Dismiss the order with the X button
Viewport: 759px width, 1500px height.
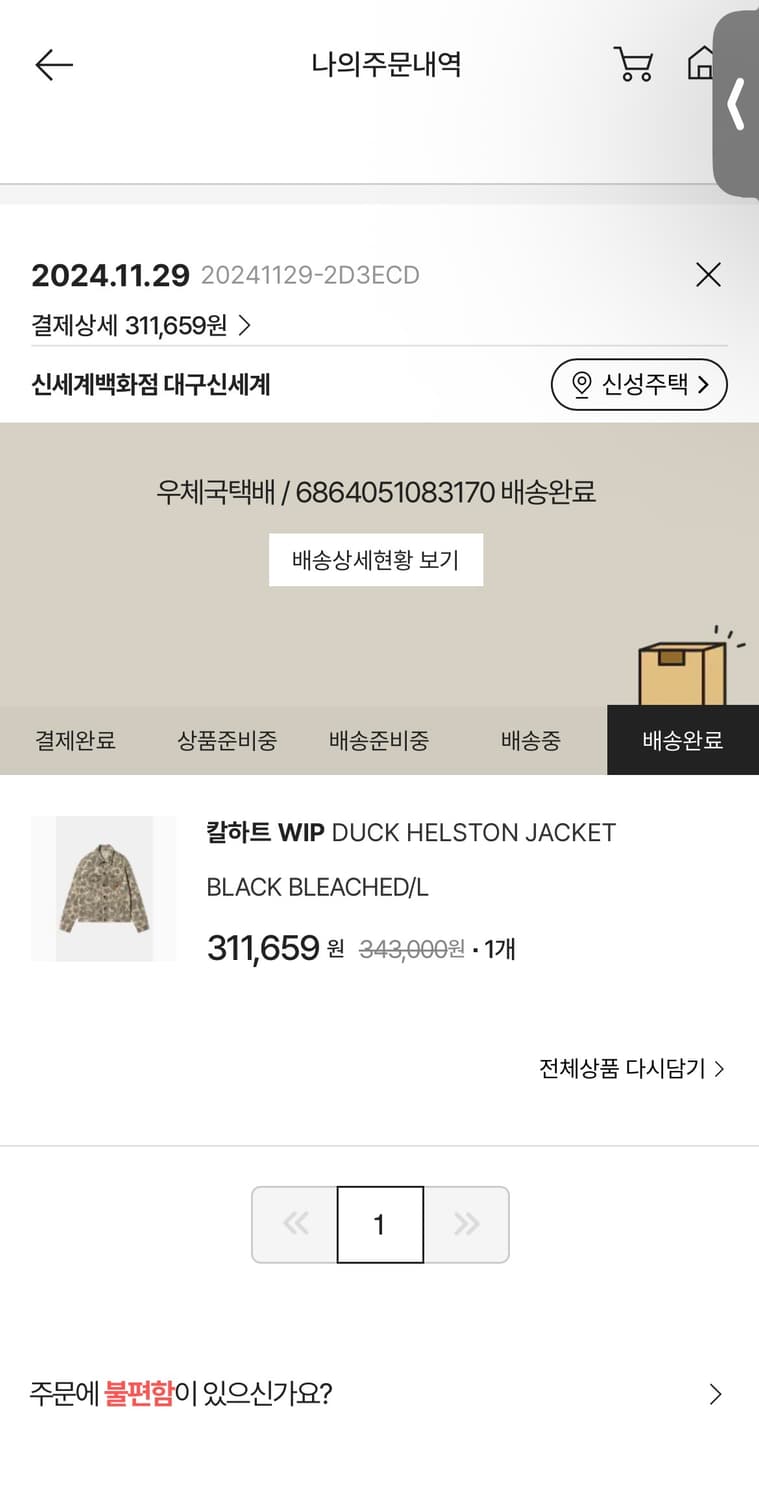708,275
